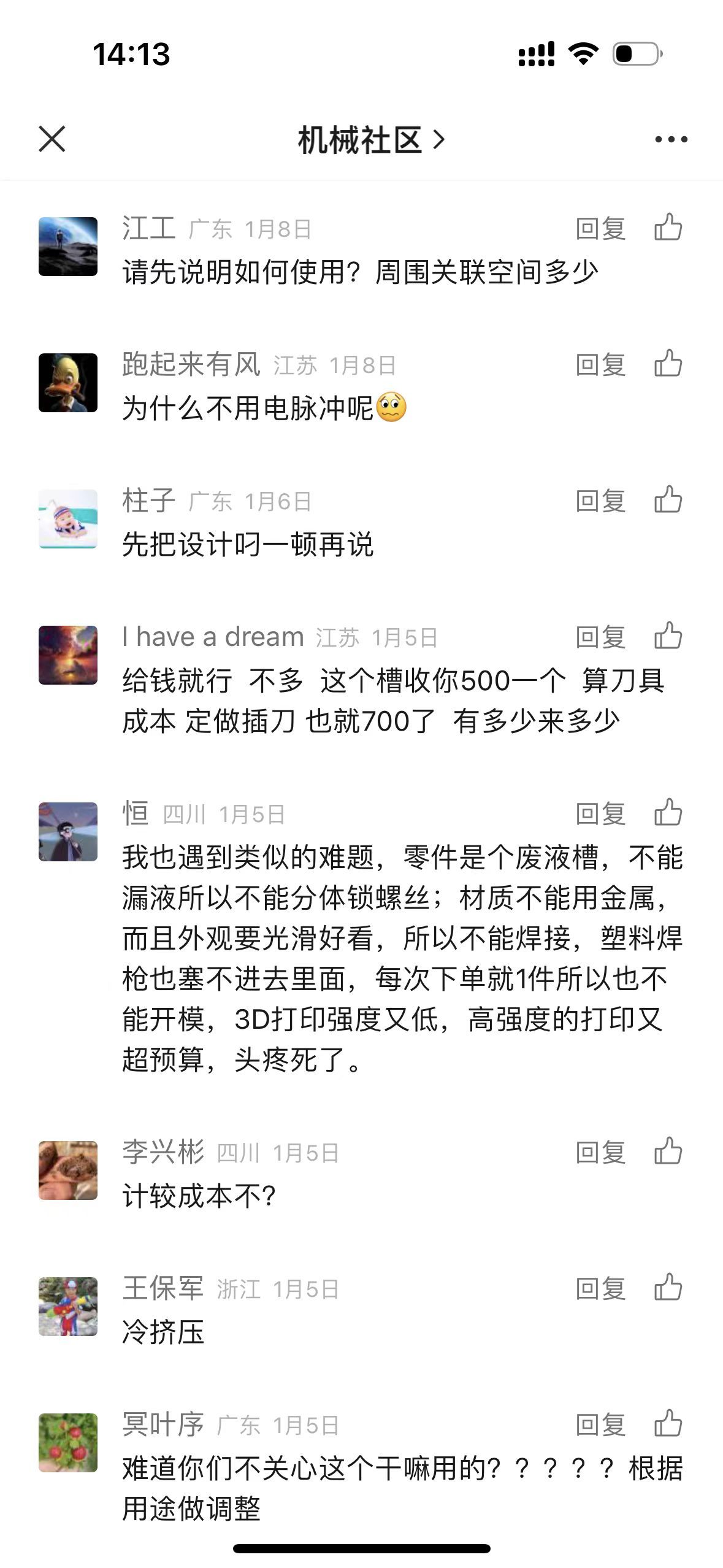Like 跑起来有风's comment
Viewport: 723px width, 1568px height.
tap(668, 364)
